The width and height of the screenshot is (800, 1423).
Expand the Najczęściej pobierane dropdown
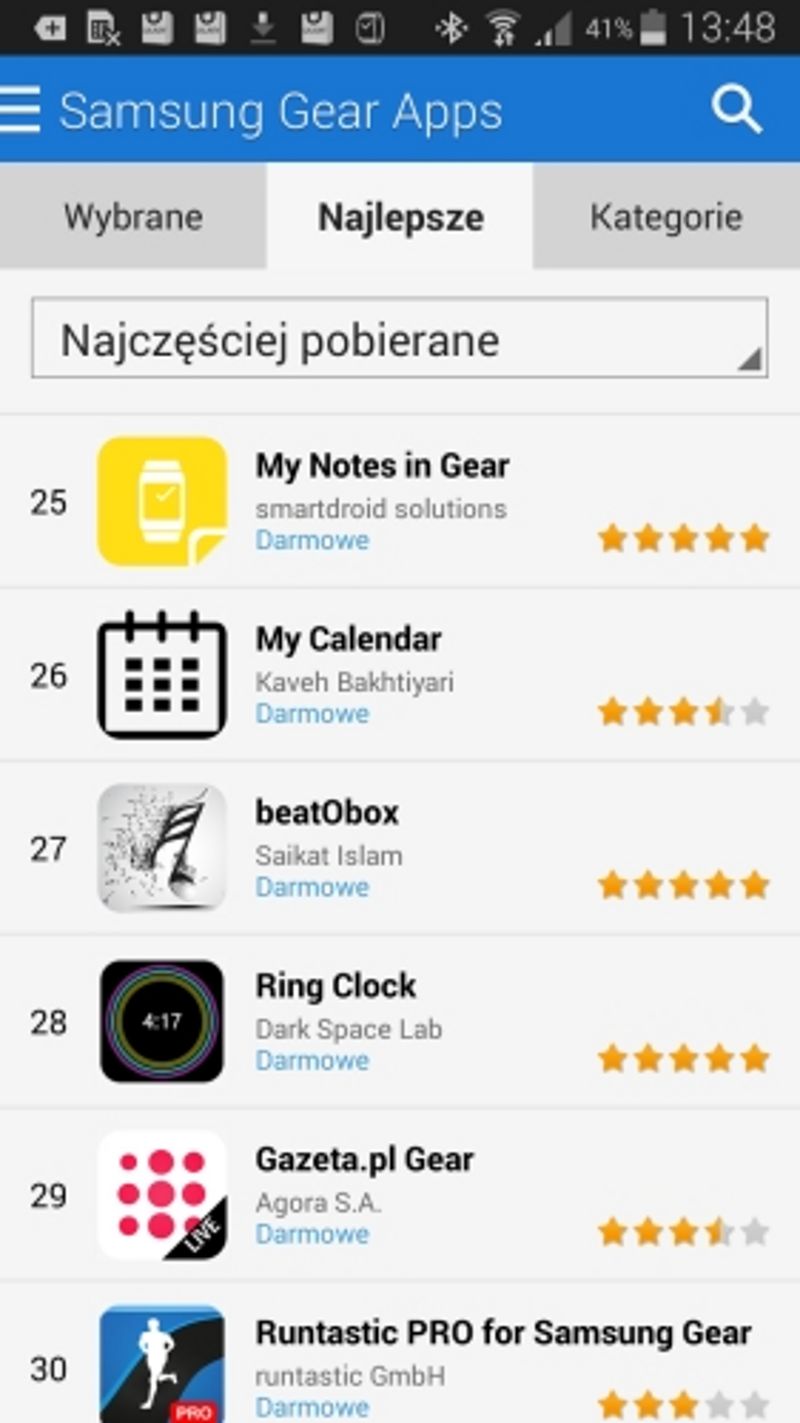coord(400,339)
